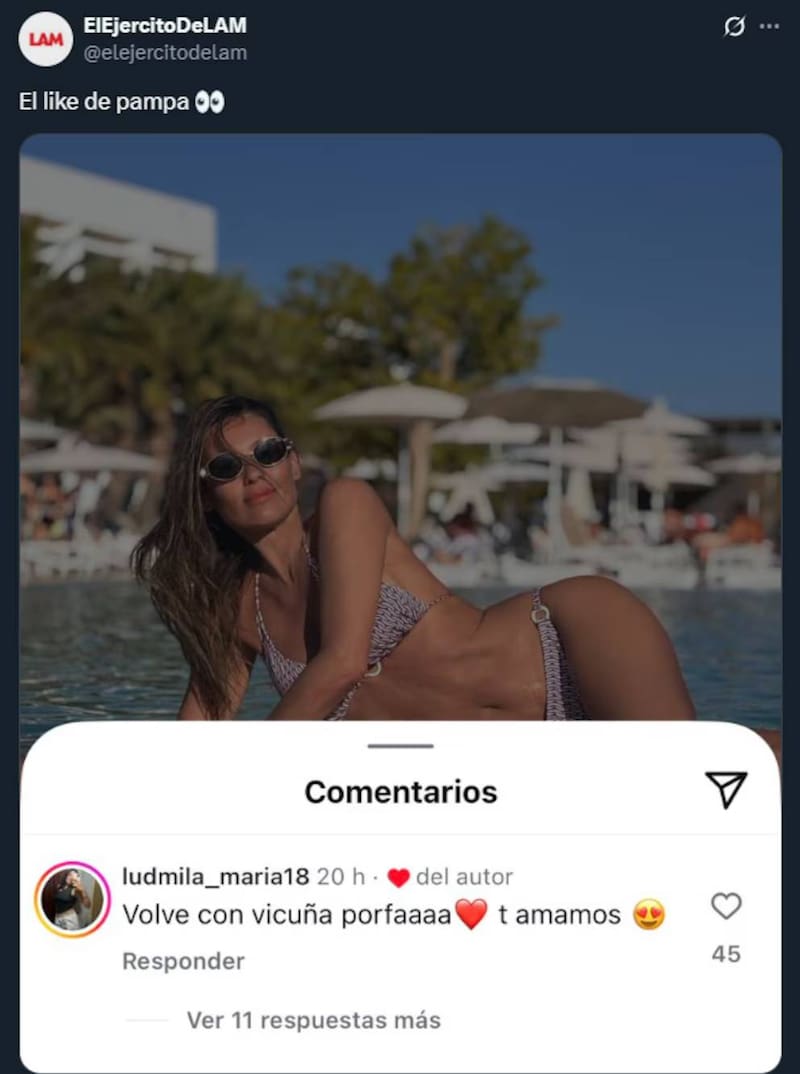Open the ElEjercitoDeLAM account name
This screenshot has width=800, height=1074.
(x=165, y=26)
